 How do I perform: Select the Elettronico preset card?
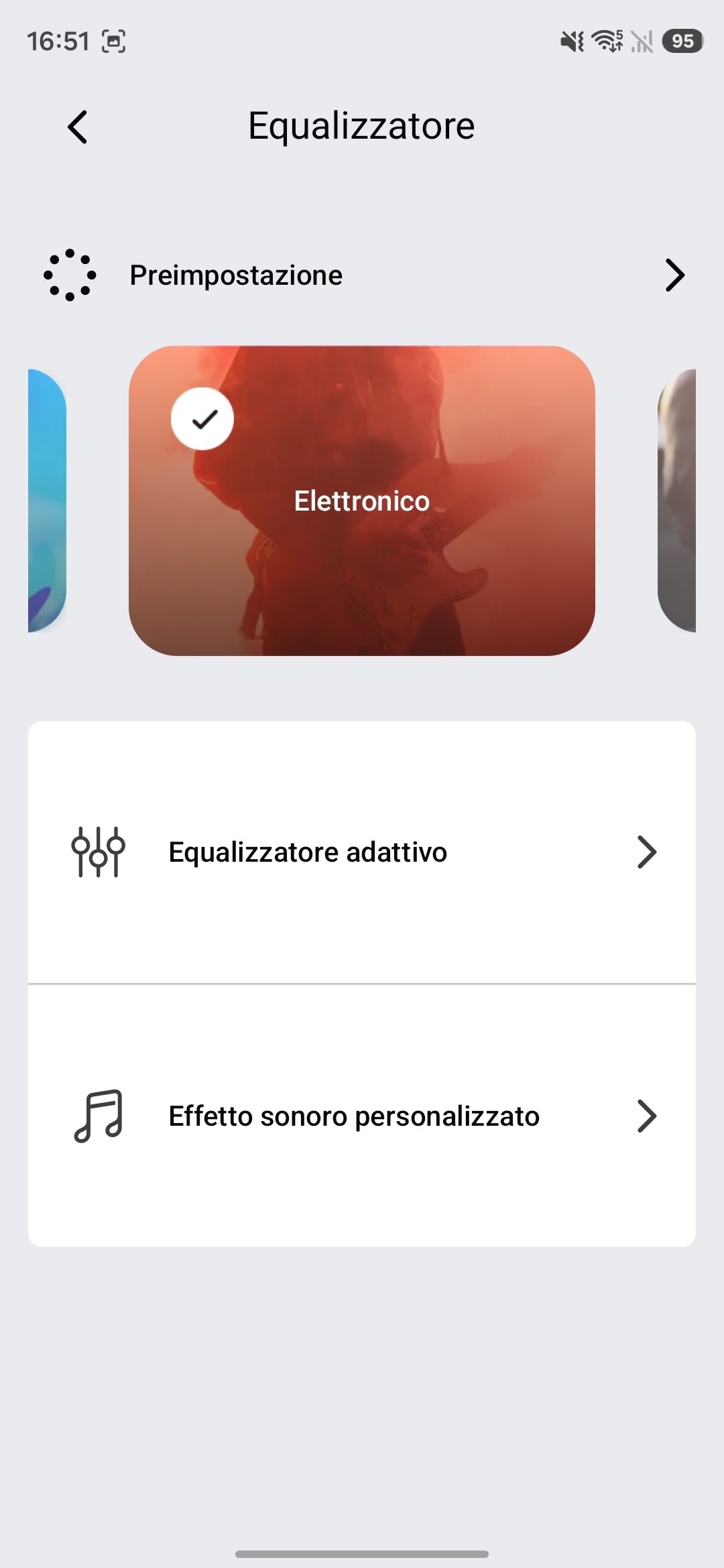(x=362, y=501)
